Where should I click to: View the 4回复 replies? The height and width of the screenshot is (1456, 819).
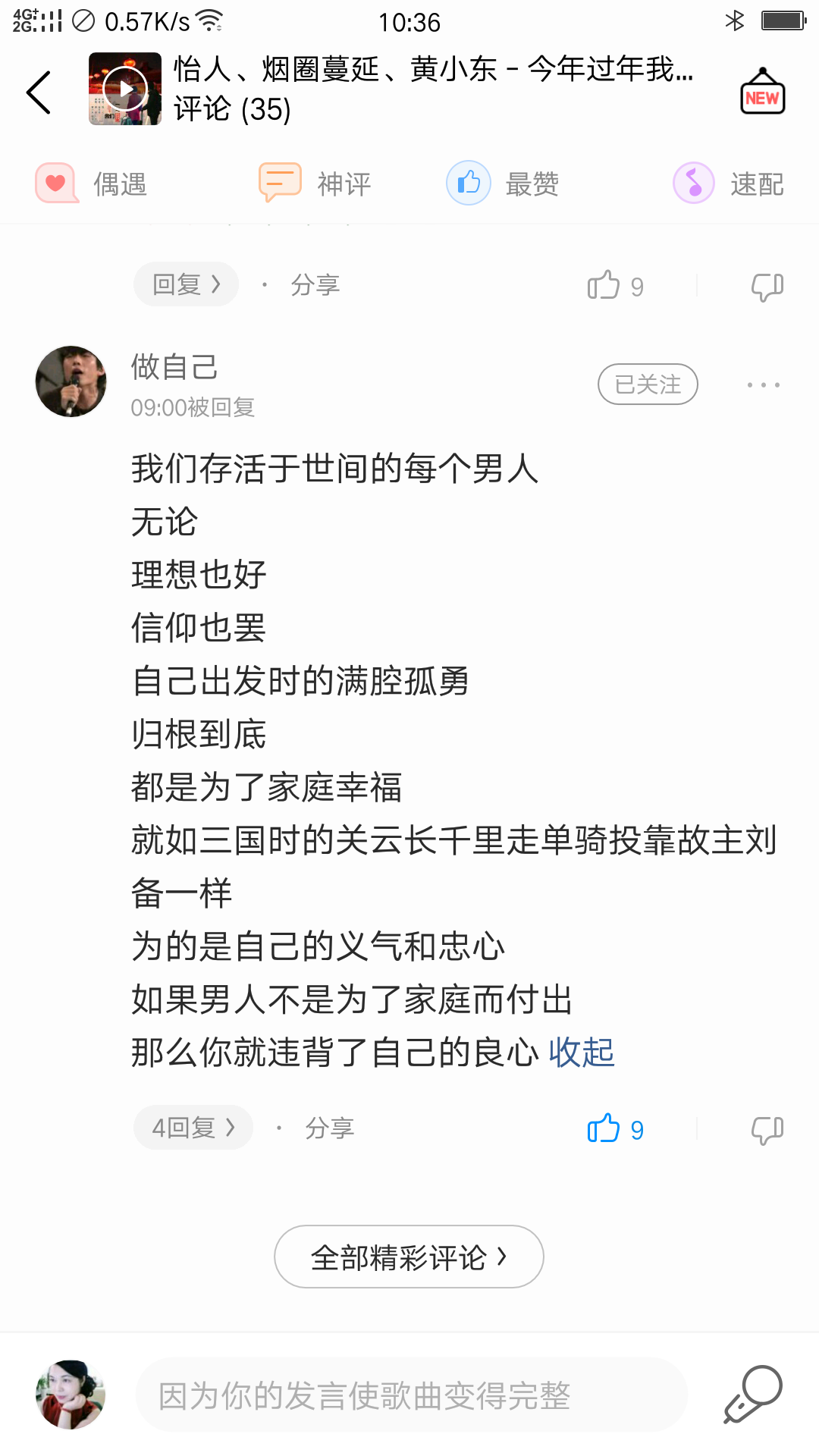tap(193, 1128)
